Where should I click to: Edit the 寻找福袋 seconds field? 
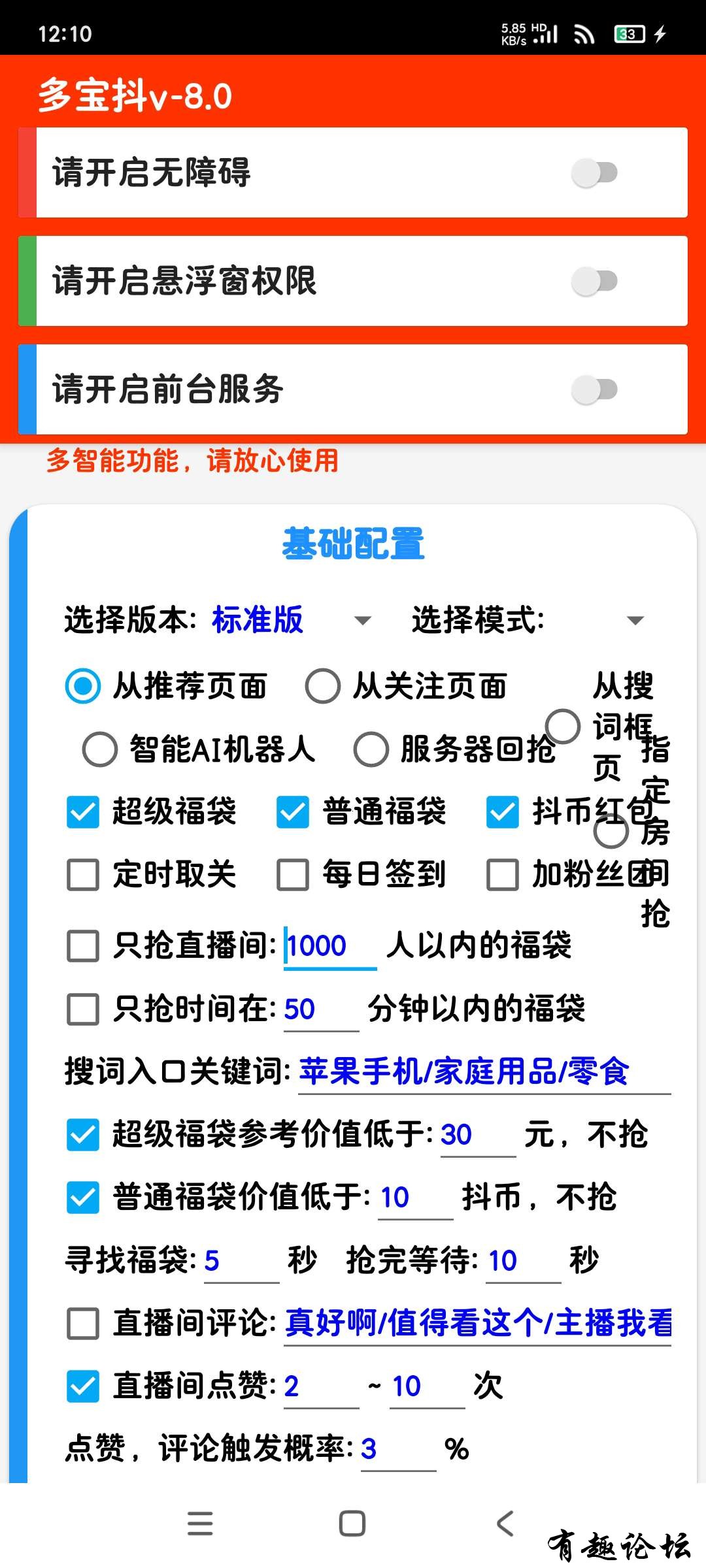click(x=241, y=1261)
